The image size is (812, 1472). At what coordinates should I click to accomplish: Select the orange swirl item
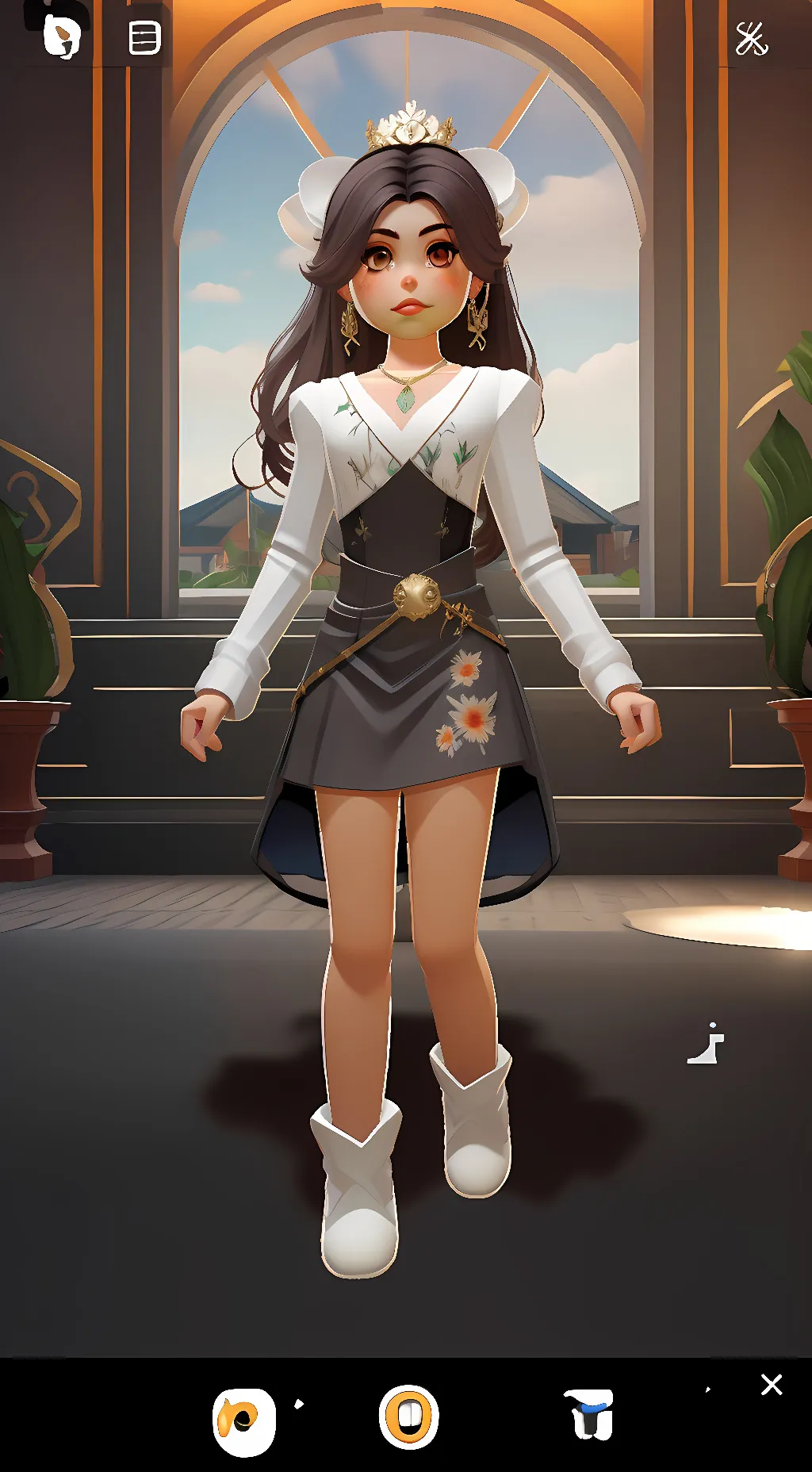244,1421
